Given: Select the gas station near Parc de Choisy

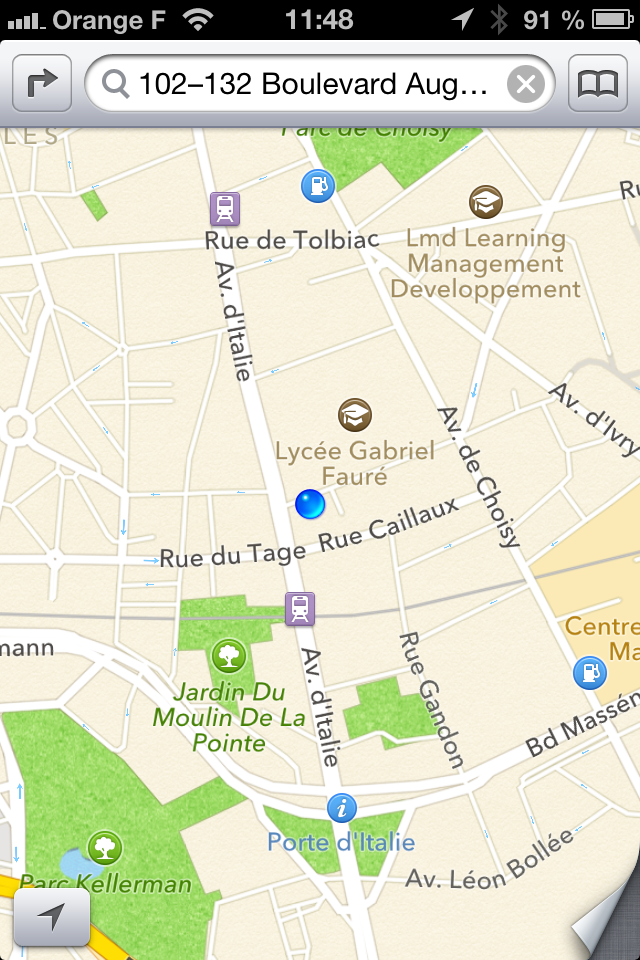Looking at the screenshot, I should click(x=318, y=185).
